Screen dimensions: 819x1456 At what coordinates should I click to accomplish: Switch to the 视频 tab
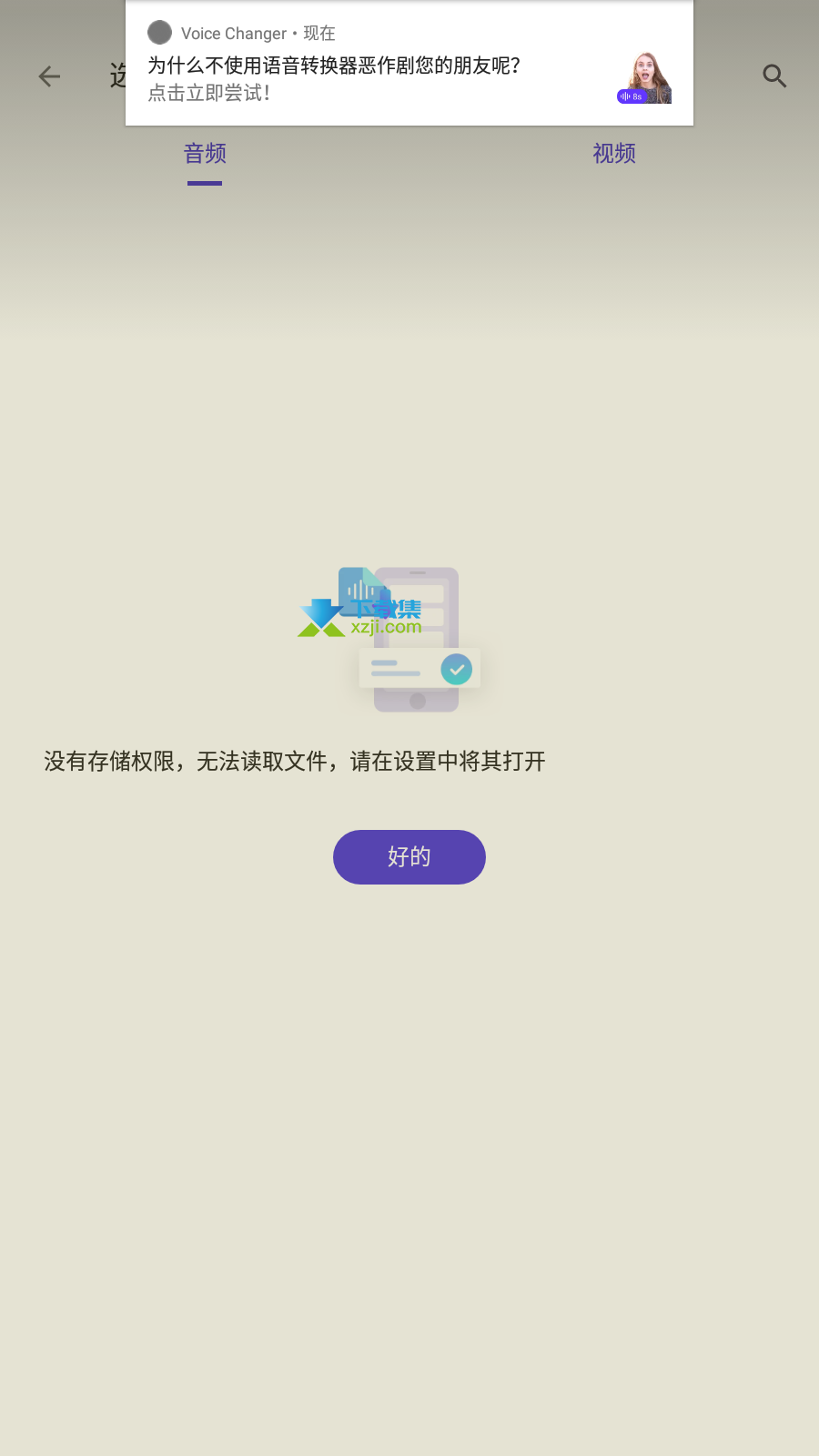(614, 154)
